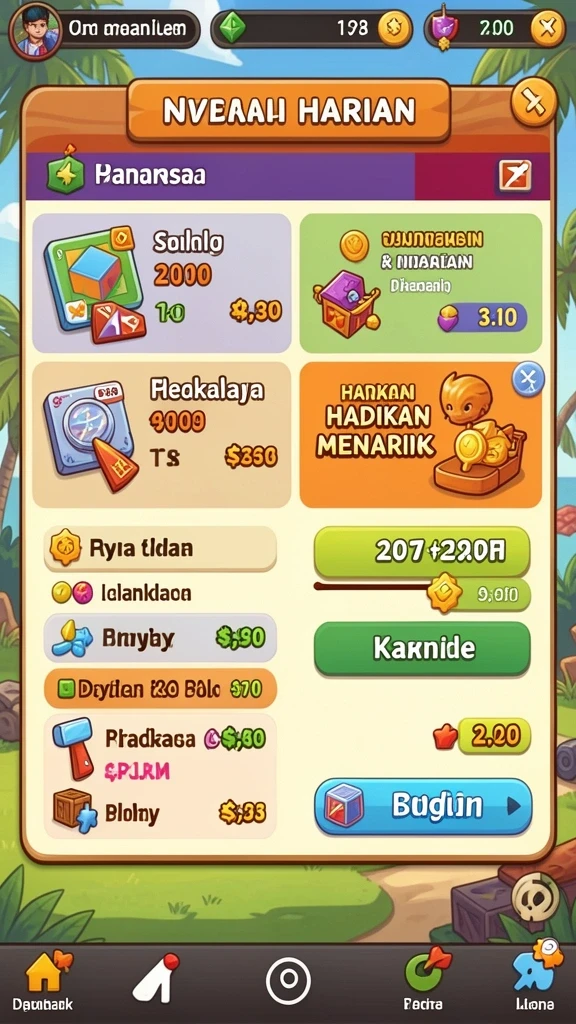Open the Hadikan Menarik banner
This screenshot has height=1024, width=576.
click(421, 435)
